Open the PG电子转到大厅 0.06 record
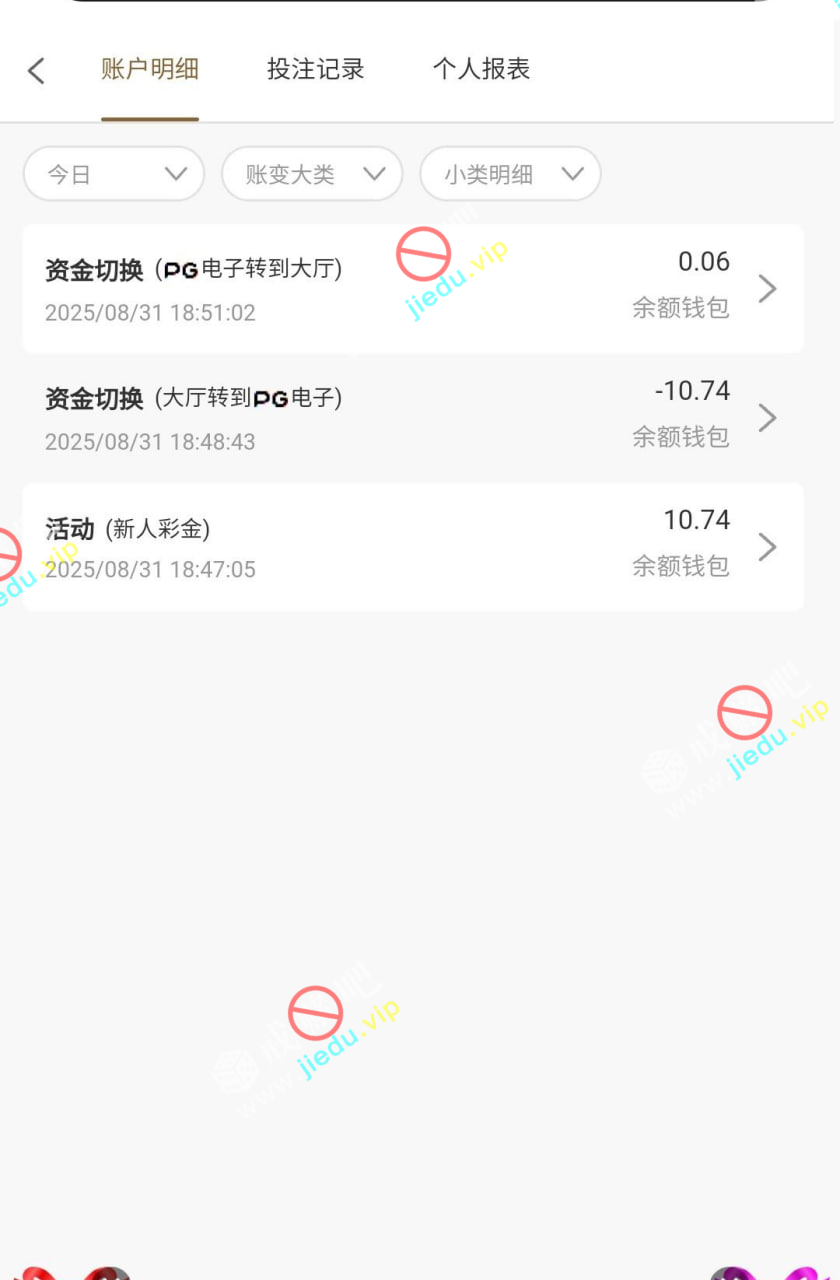This screenshot has height=1280, width=840. pyautogui.click(x=412, y=289)
